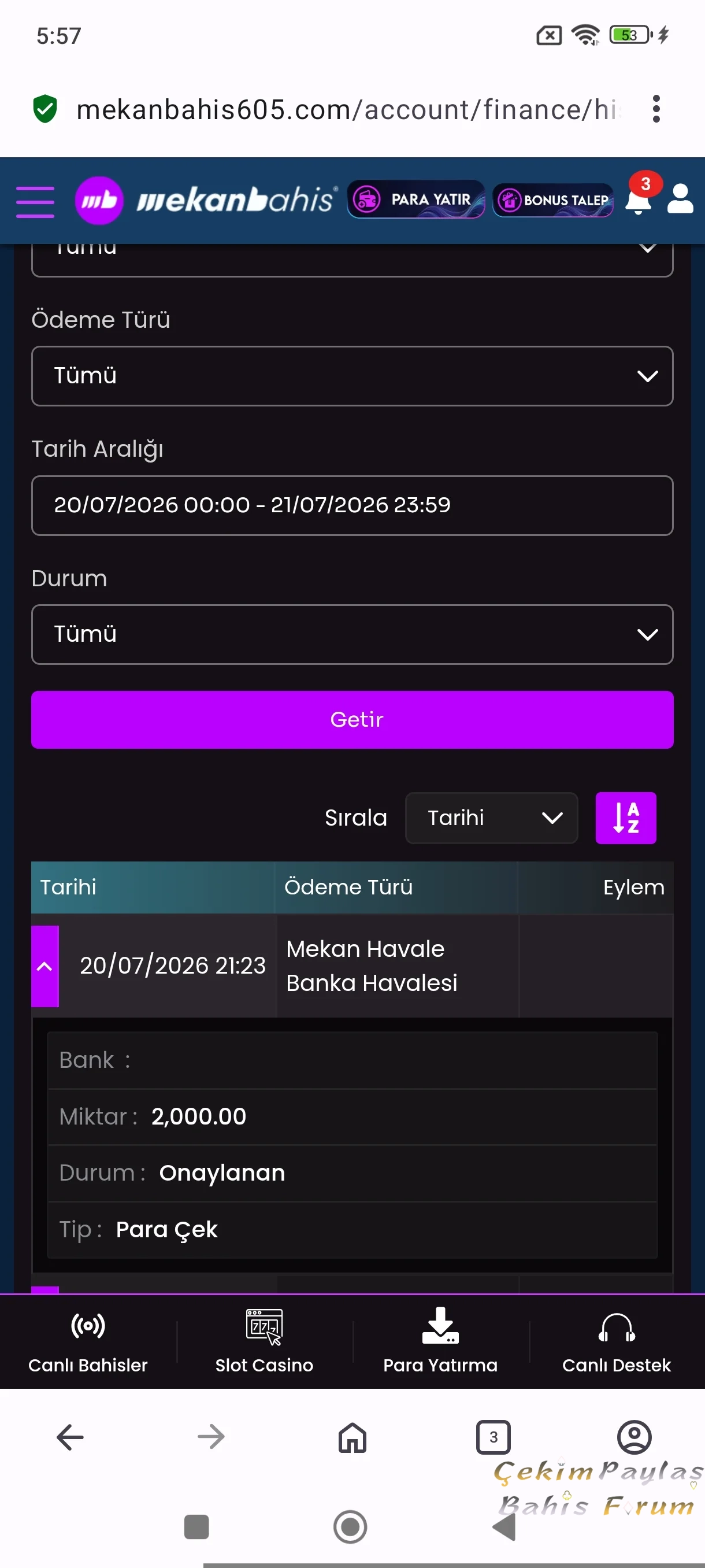Open Para Yatırma

tap(440, 1341)
